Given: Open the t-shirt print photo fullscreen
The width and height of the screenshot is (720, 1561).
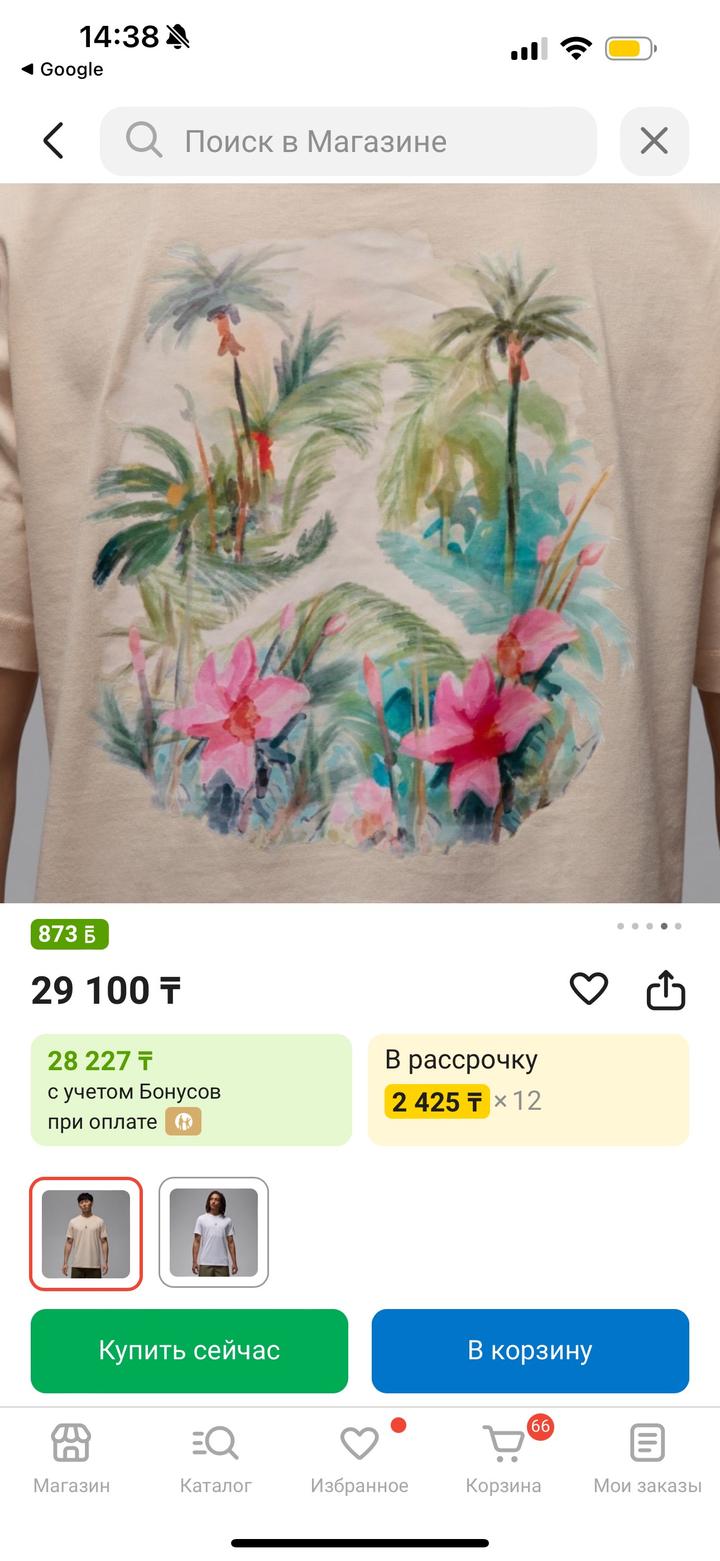Looking at the screenshot, I should point(360,543).
